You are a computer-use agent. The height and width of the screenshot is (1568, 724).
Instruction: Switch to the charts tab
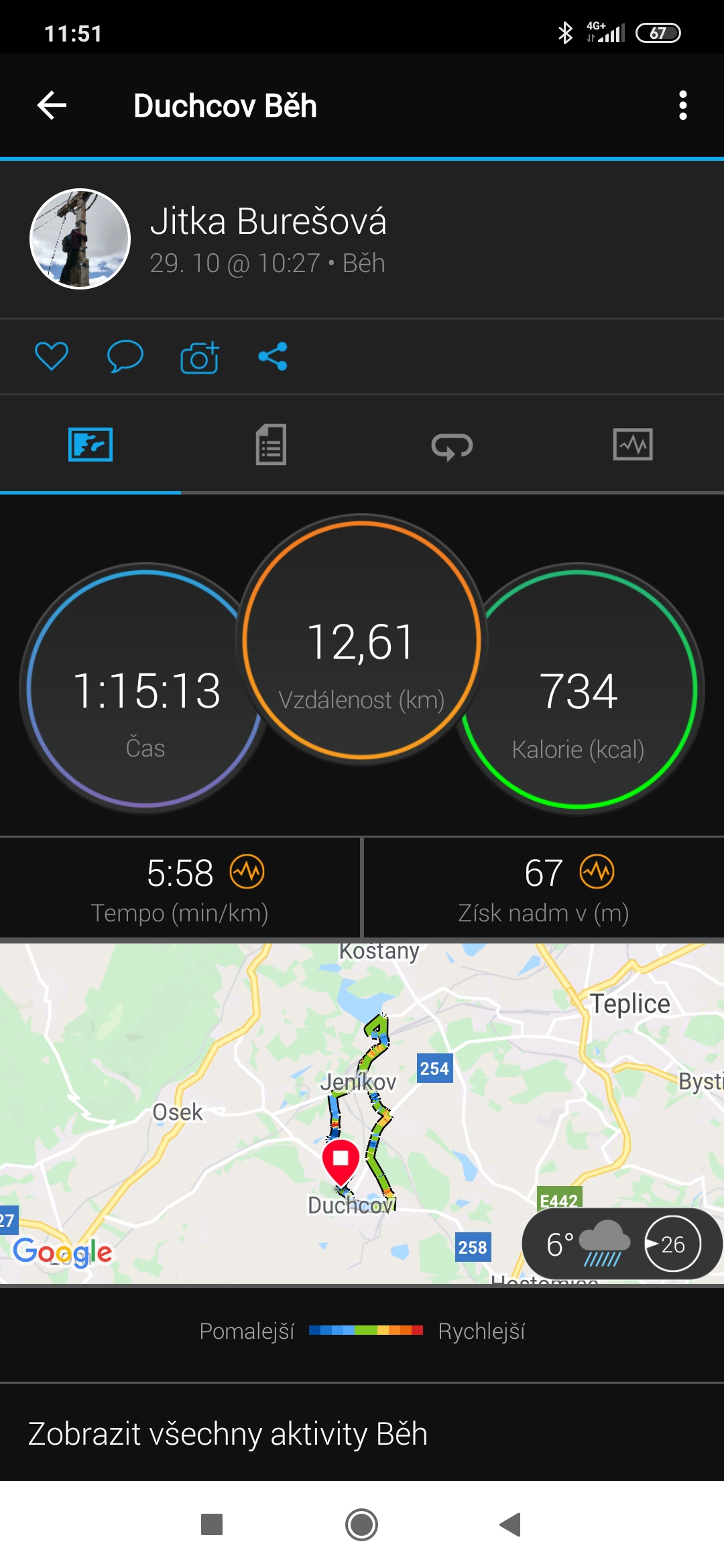pos(633,445)
